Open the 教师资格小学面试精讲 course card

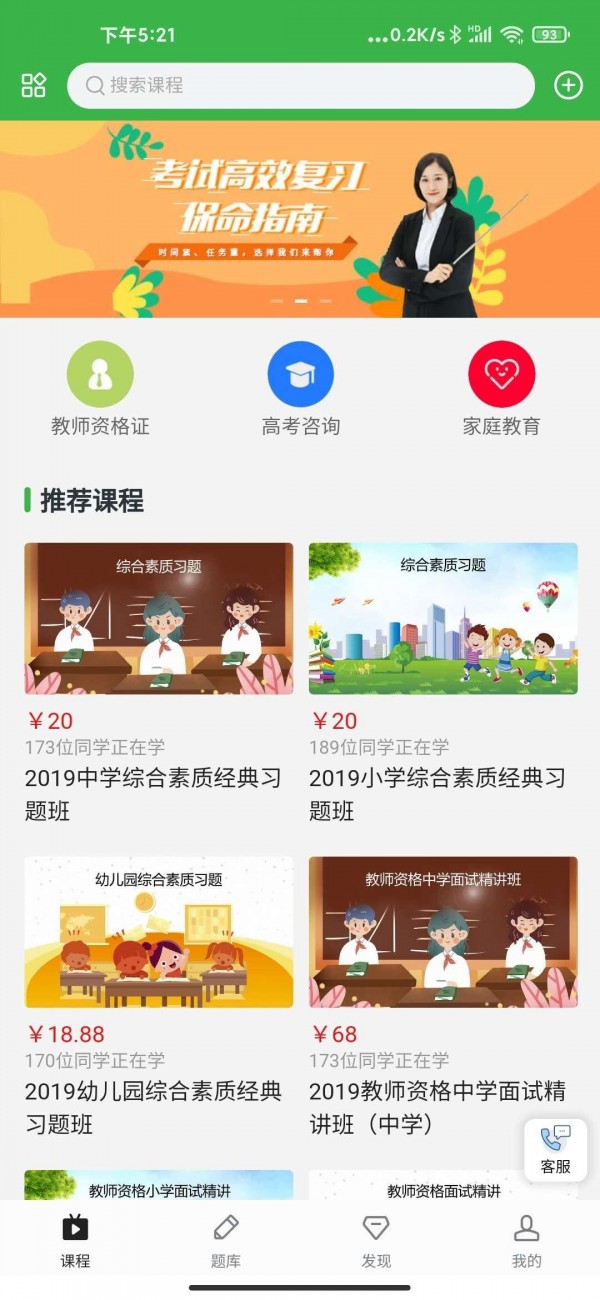[x=158, y=1186]
